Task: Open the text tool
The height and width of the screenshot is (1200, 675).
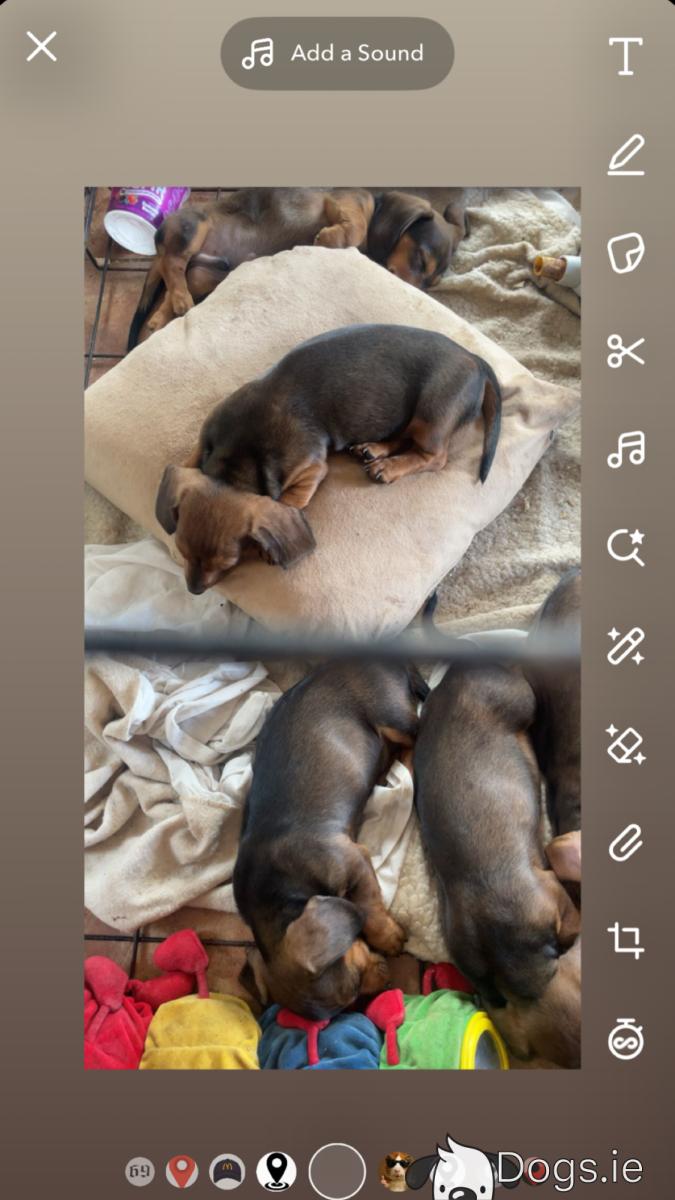Action: (x=626, y=55)
